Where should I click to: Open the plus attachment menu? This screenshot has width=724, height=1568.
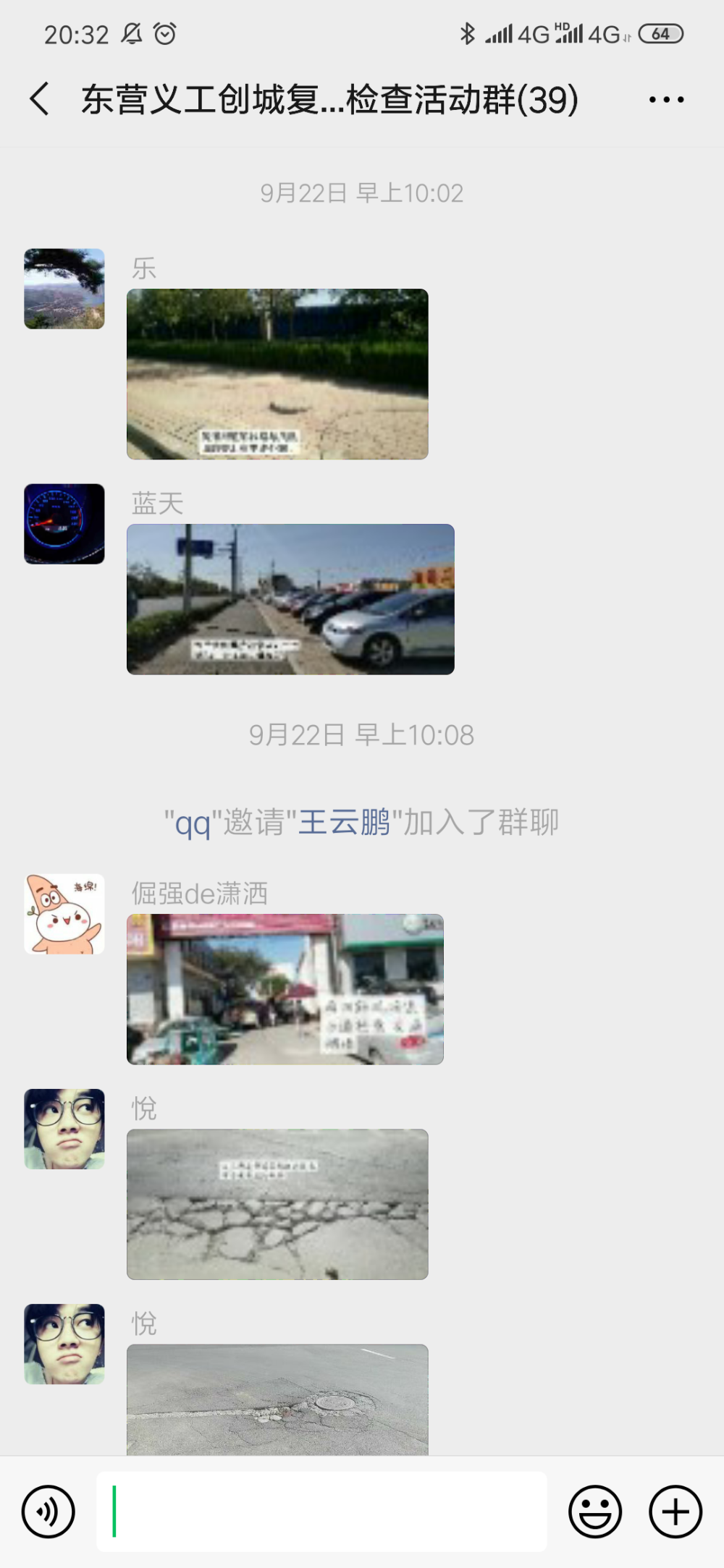click(x=675, y=1512)
